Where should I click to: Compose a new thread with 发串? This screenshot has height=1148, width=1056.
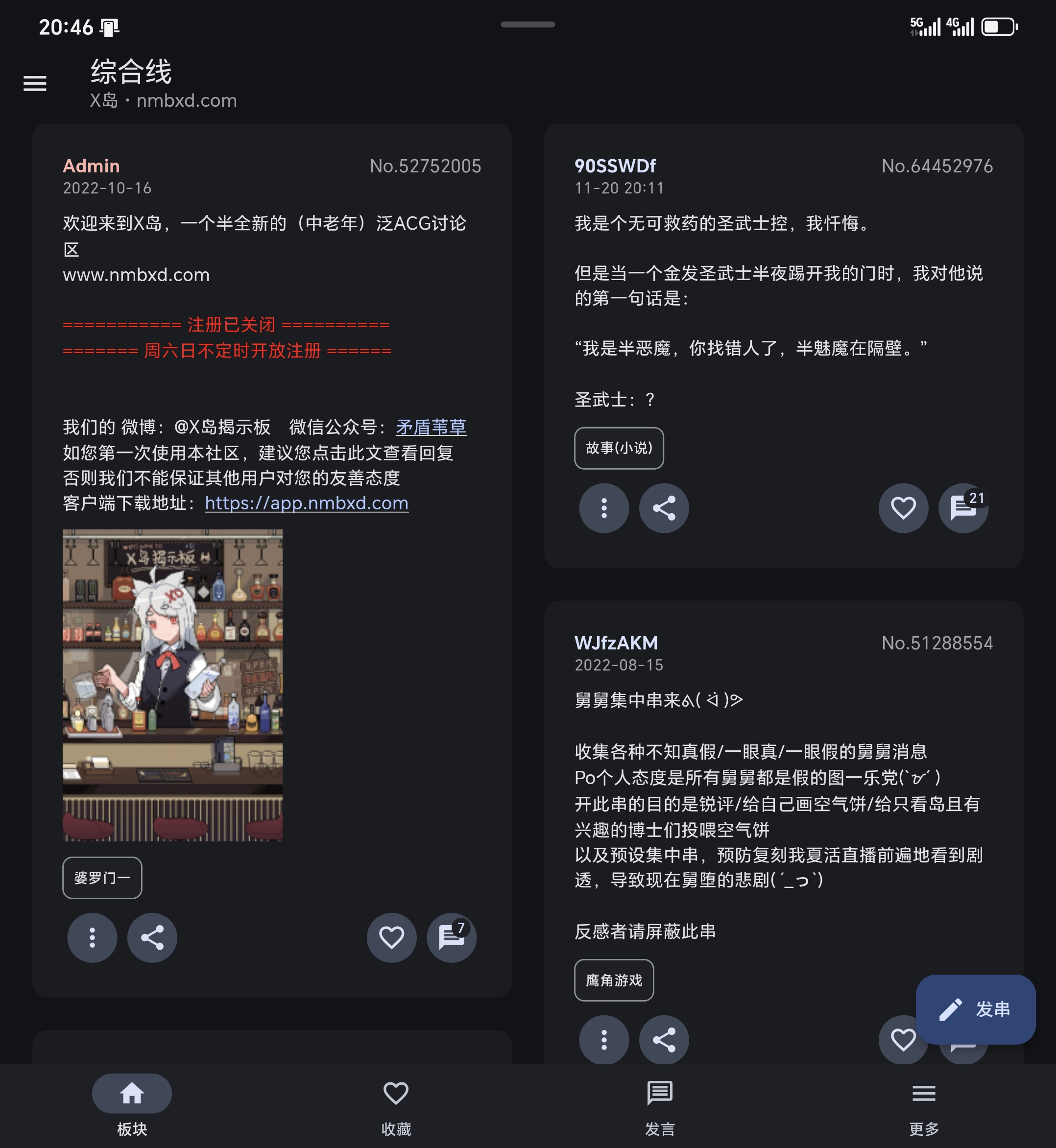click(x=976, y=1009)
